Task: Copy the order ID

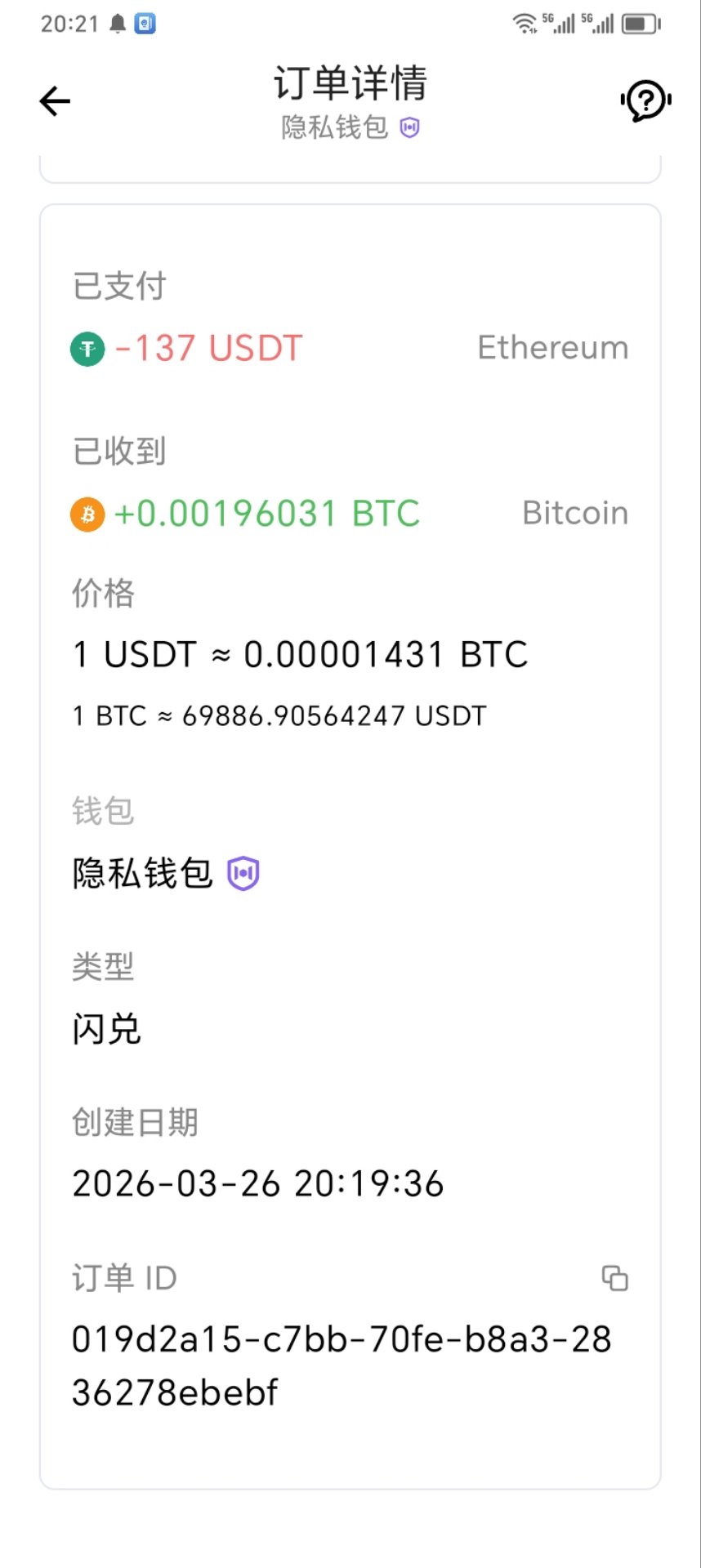Action: 614,1278
